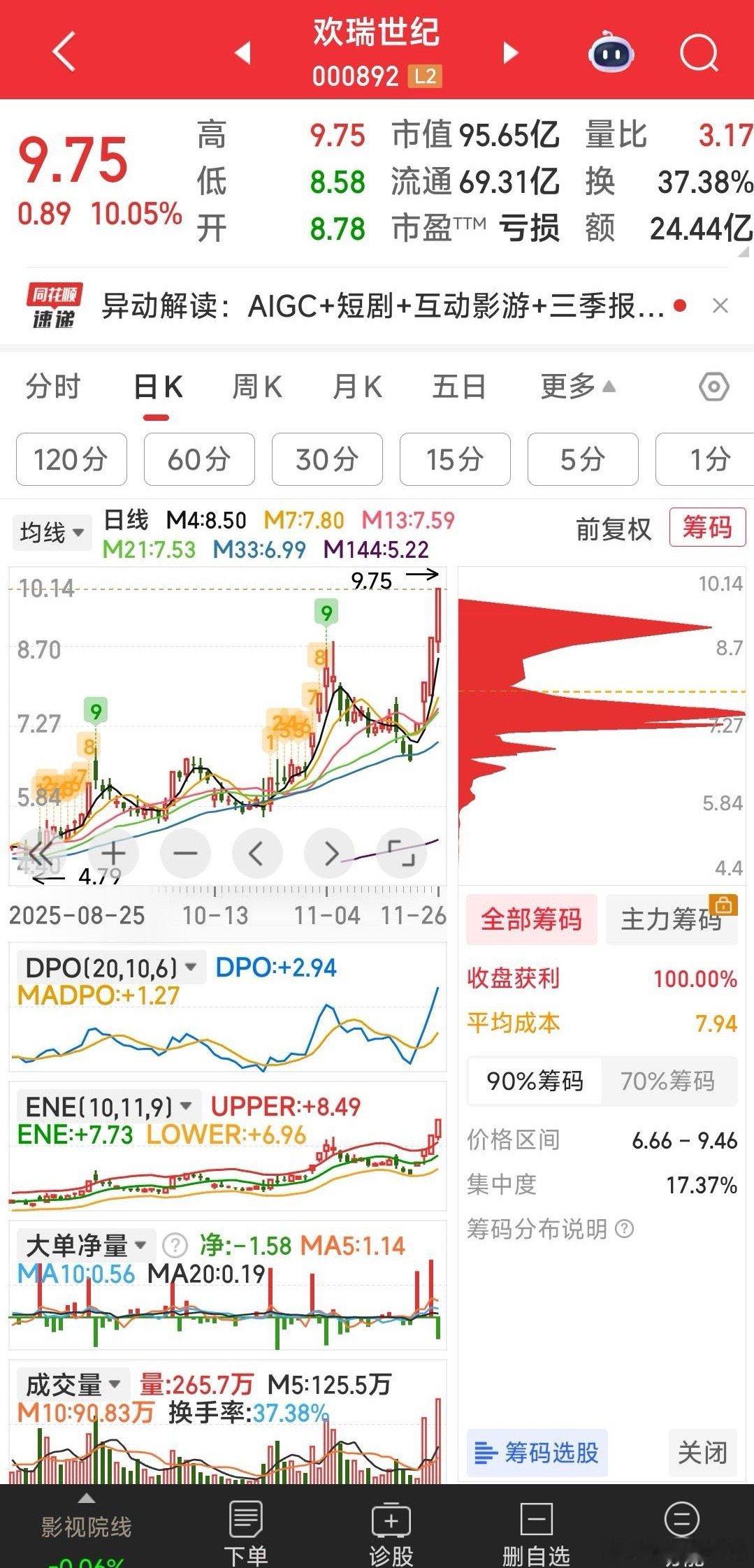754x1568 pixels.
Task: Switch to the 月K monthly tab
Action: (357, 387)
